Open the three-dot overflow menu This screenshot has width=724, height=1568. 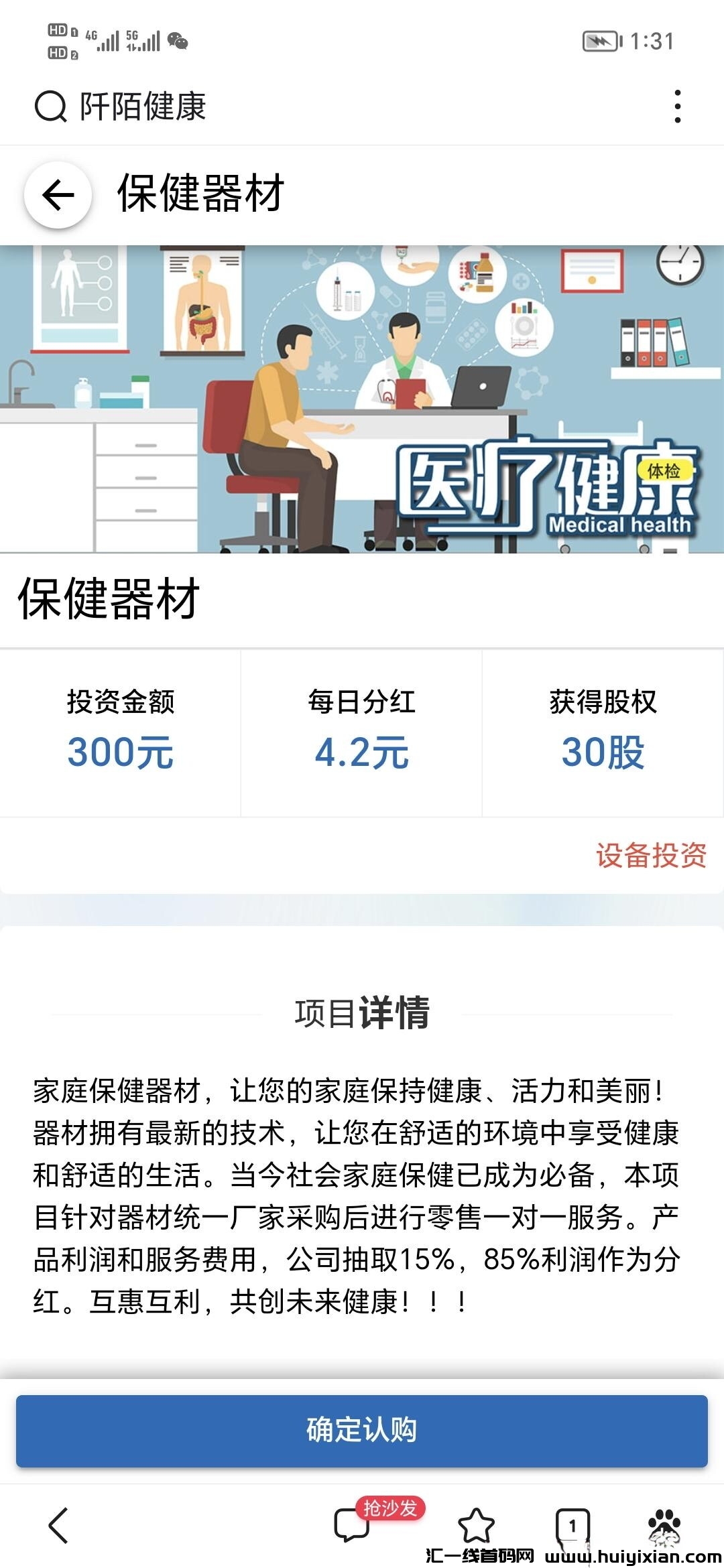pos(678,107)
